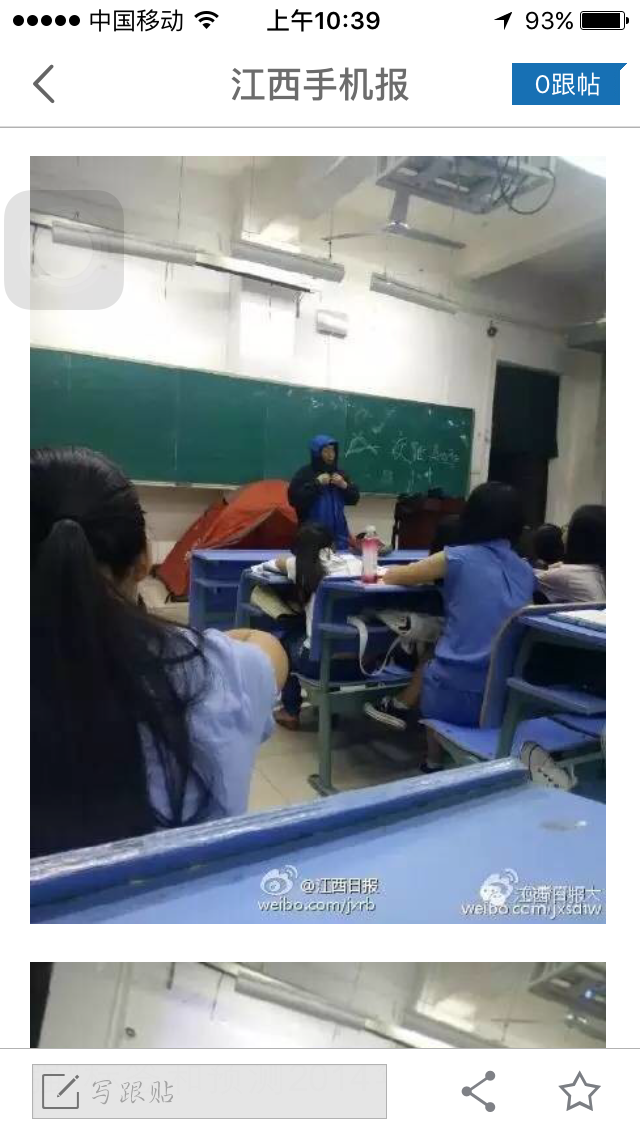This screenshot has width=640, height=1136.
Task: Favorite this article with the star
Action: (579, 1091)
